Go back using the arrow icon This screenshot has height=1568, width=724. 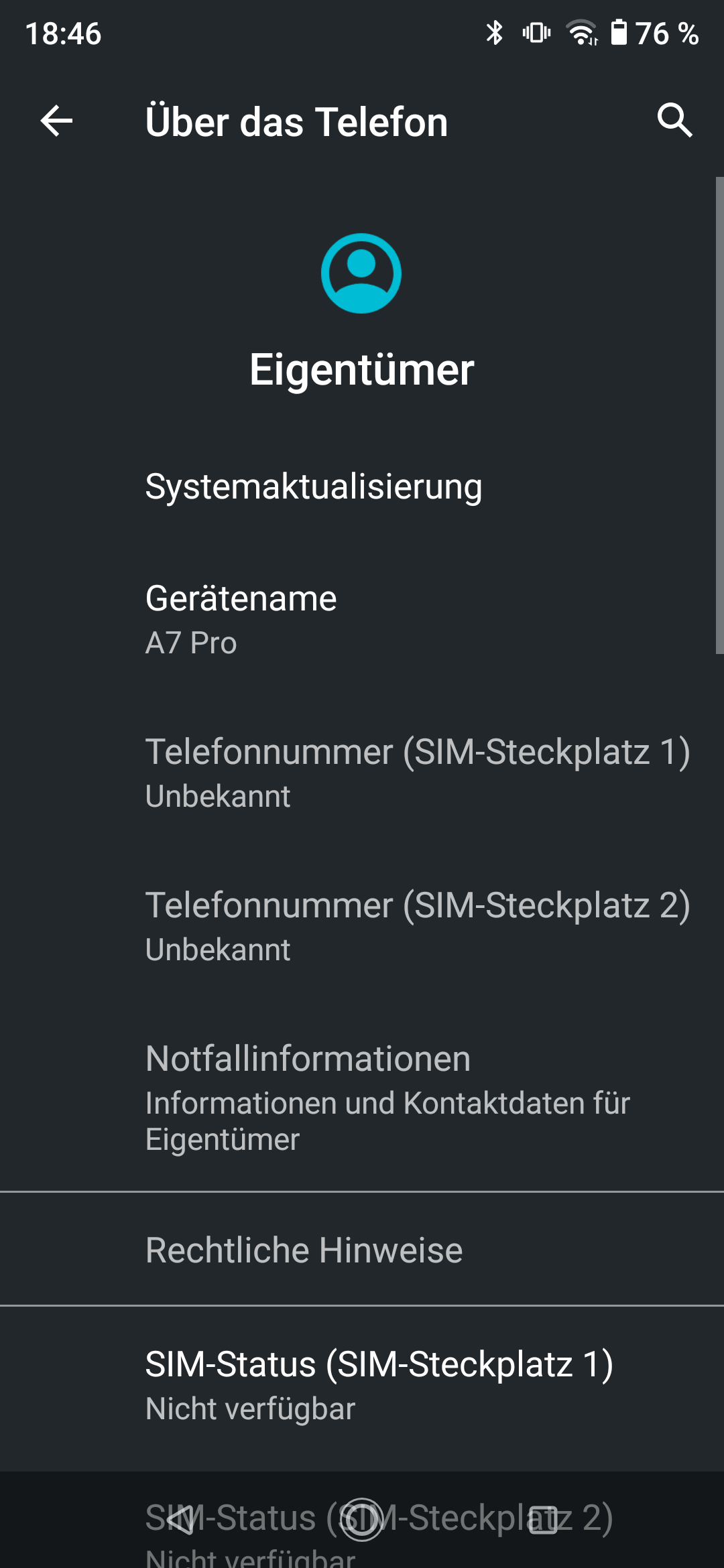point(56,121)
